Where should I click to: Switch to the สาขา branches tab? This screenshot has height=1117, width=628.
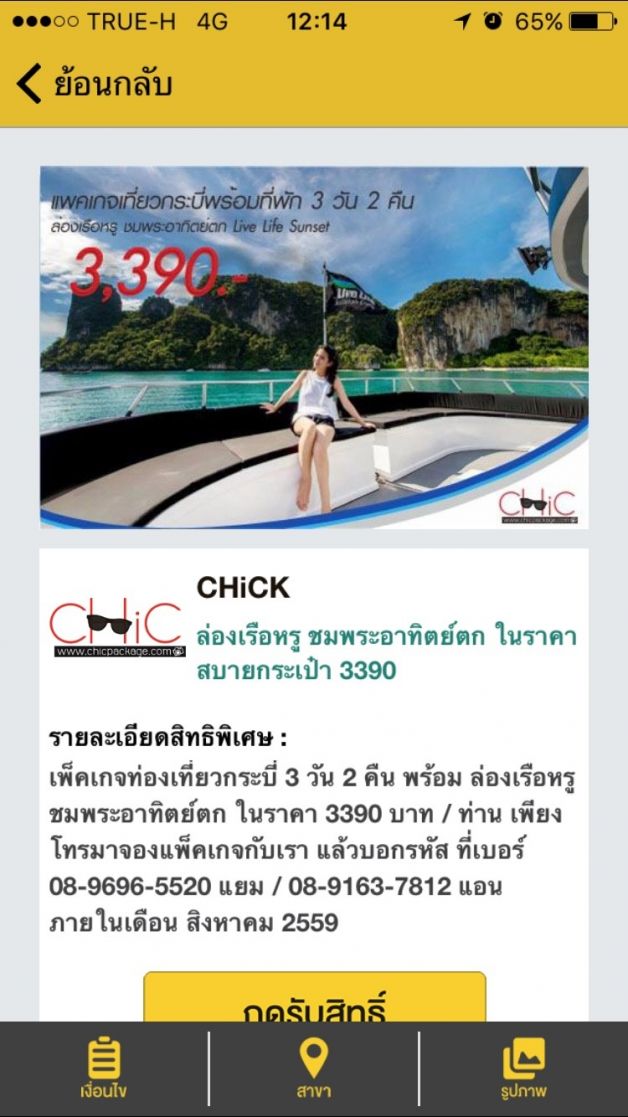click(314, 1069)
